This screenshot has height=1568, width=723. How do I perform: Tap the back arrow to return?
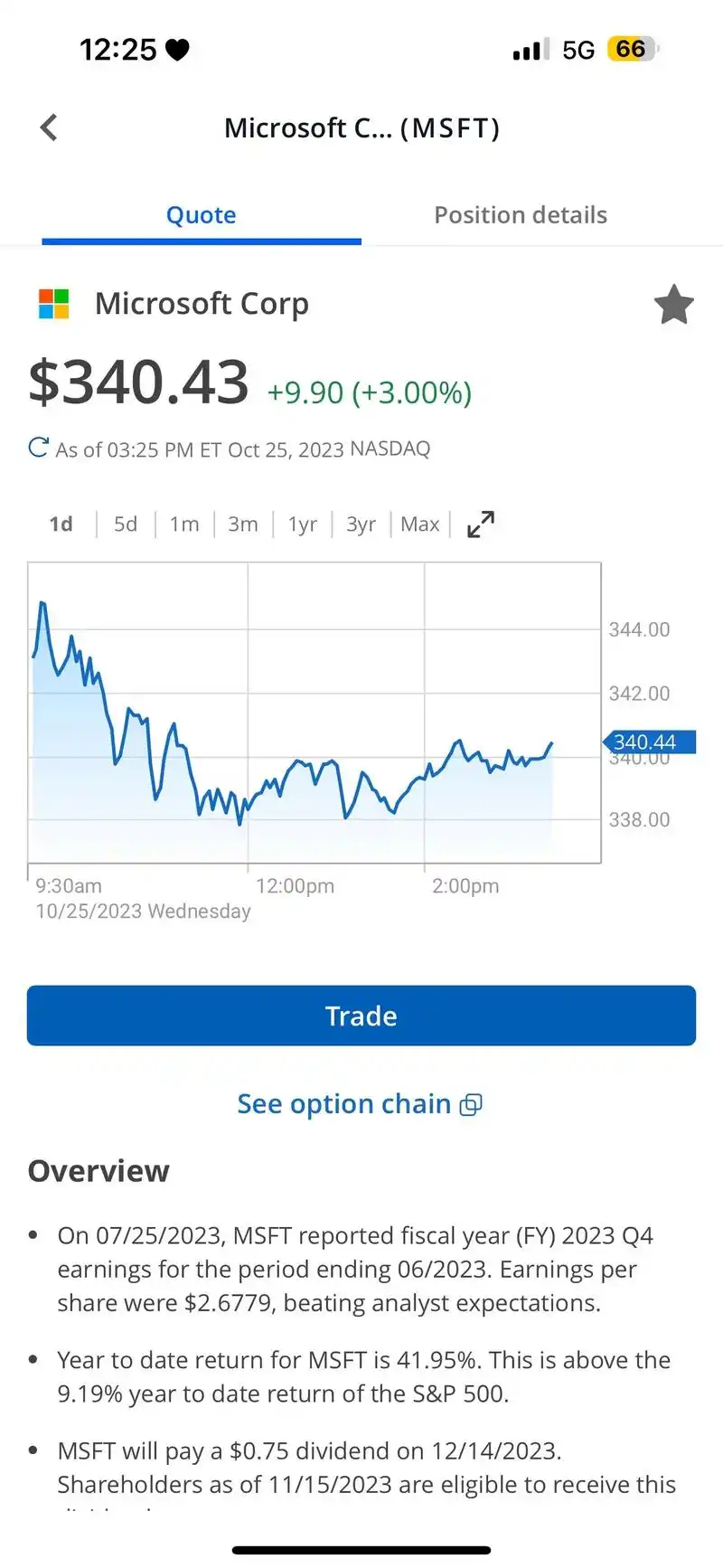tap(48, 127)
